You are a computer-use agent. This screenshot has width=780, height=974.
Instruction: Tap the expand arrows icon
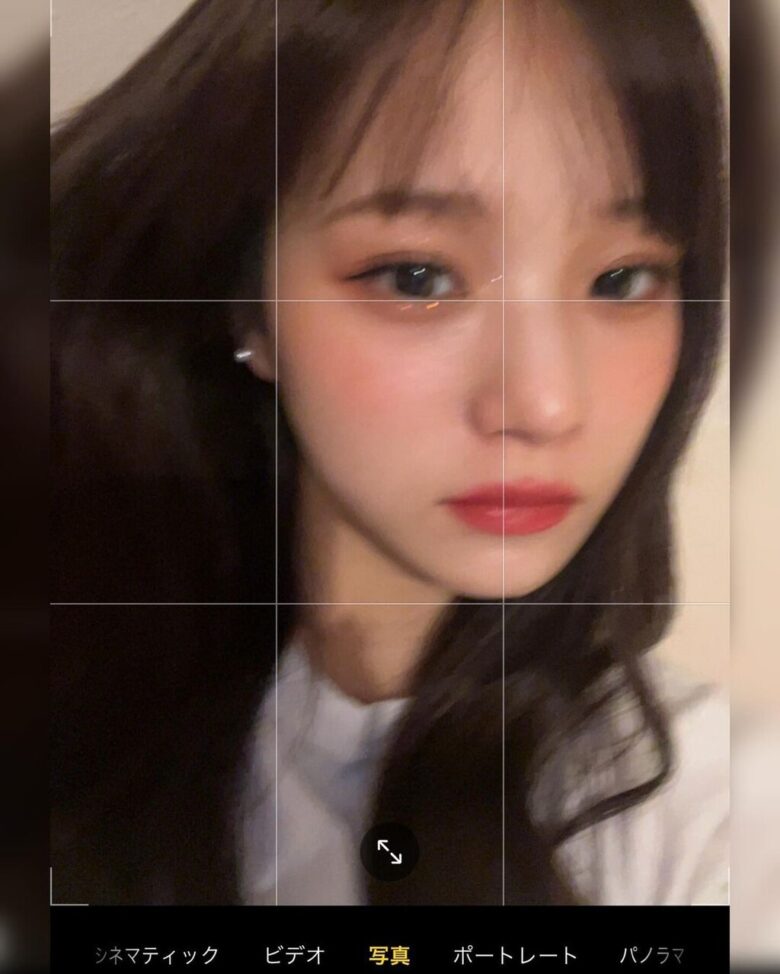click(389, 851)
